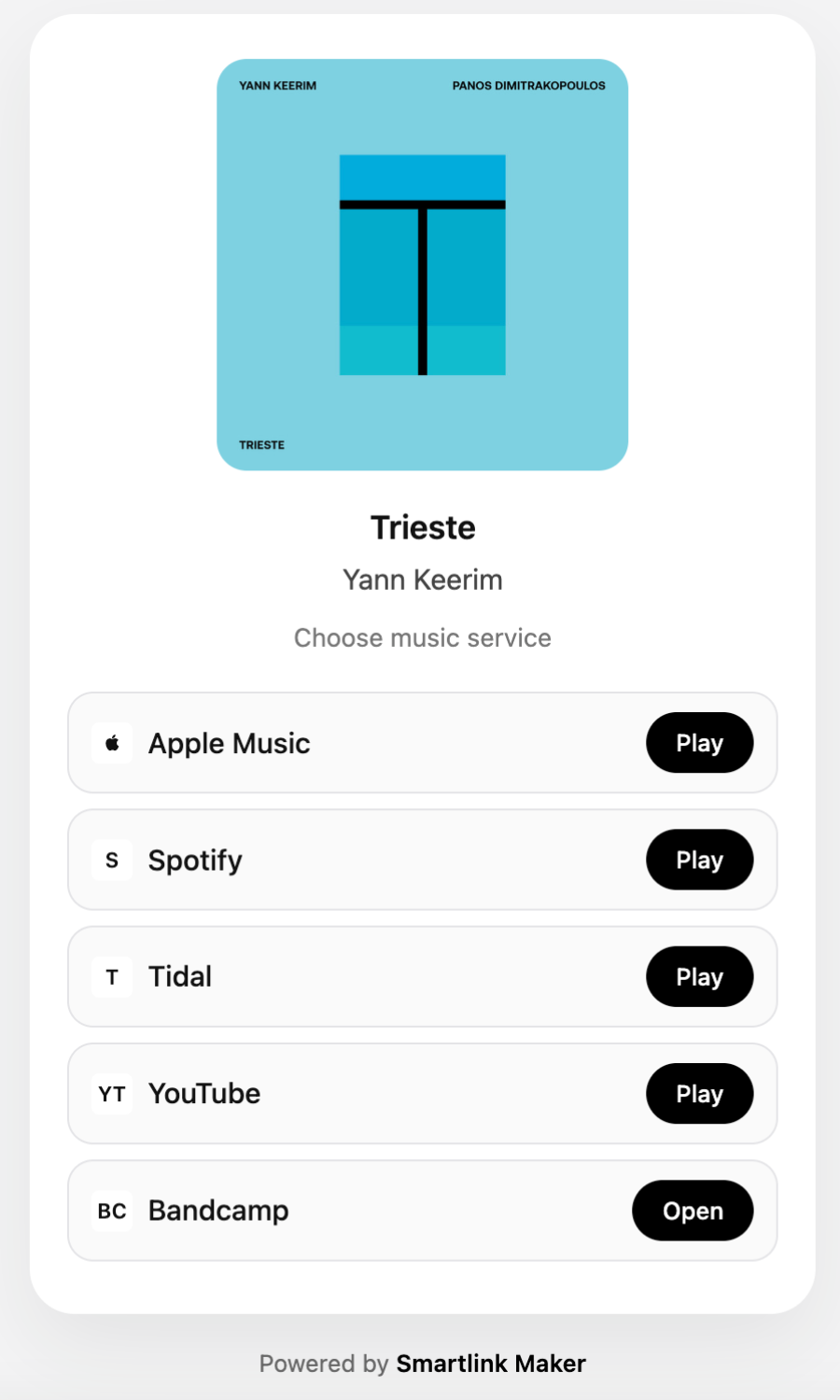Open the release on Bandcamp

[x=693, y=1211]
